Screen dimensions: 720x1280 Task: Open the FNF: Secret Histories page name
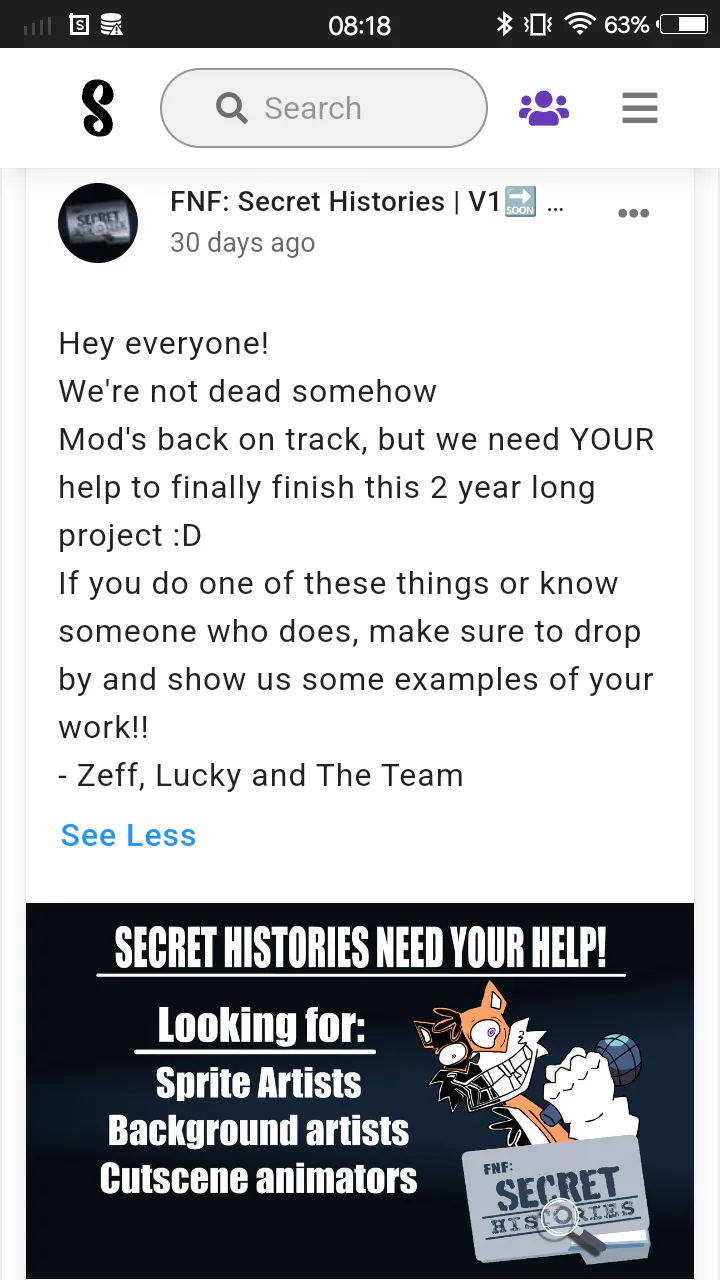click(x=367, y=202)
